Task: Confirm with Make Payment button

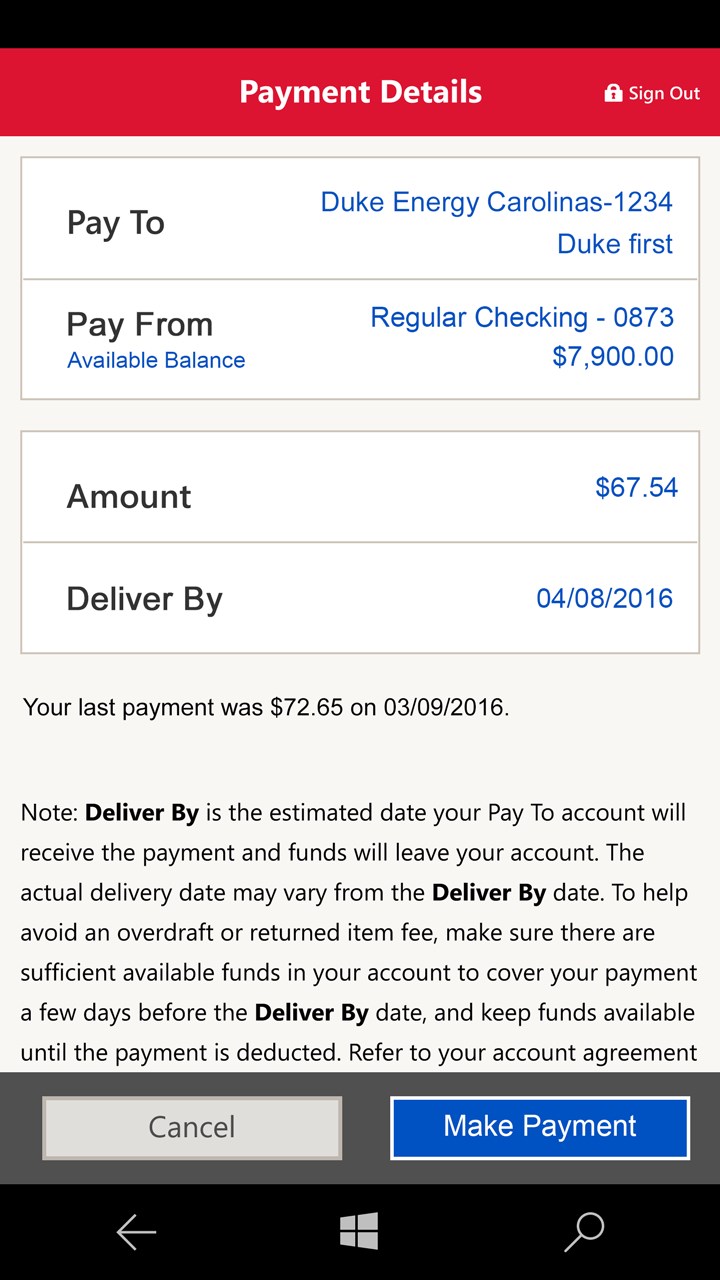Action: tap(539, 1127)
